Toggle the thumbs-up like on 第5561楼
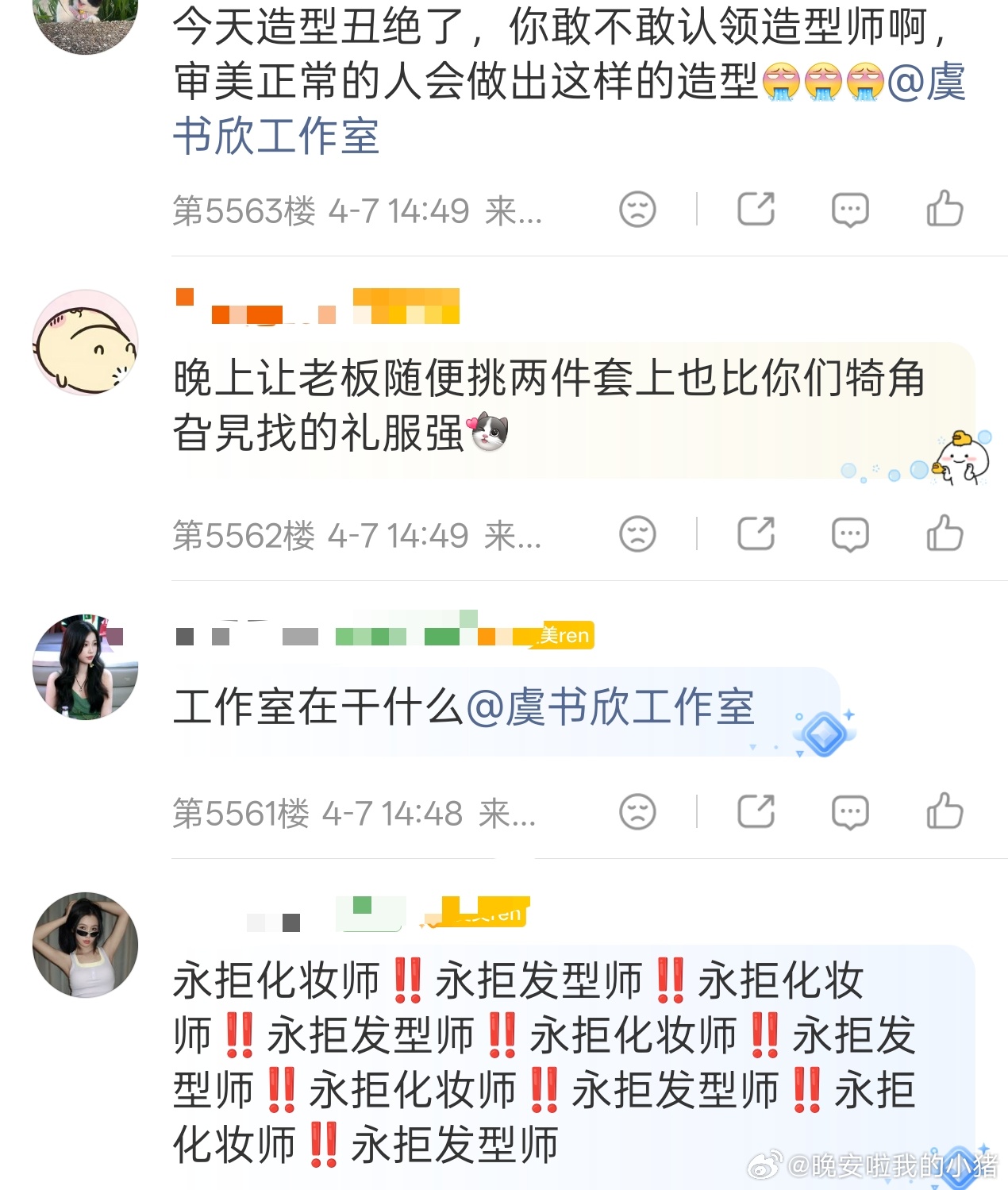 (x=945, y=812)
